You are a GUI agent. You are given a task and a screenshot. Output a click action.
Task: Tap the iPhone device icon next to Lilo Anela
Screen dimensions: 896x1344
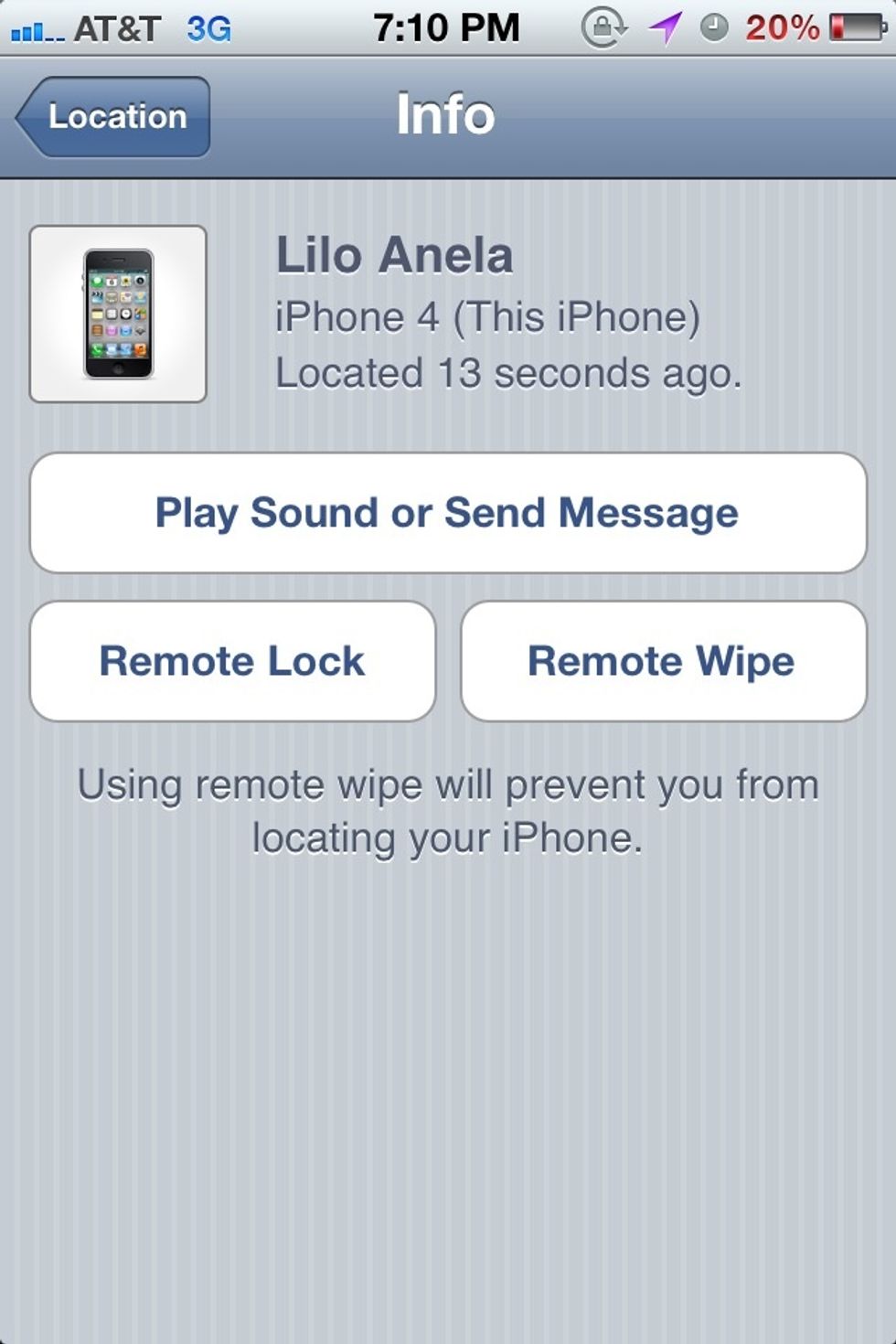point(120,314)
